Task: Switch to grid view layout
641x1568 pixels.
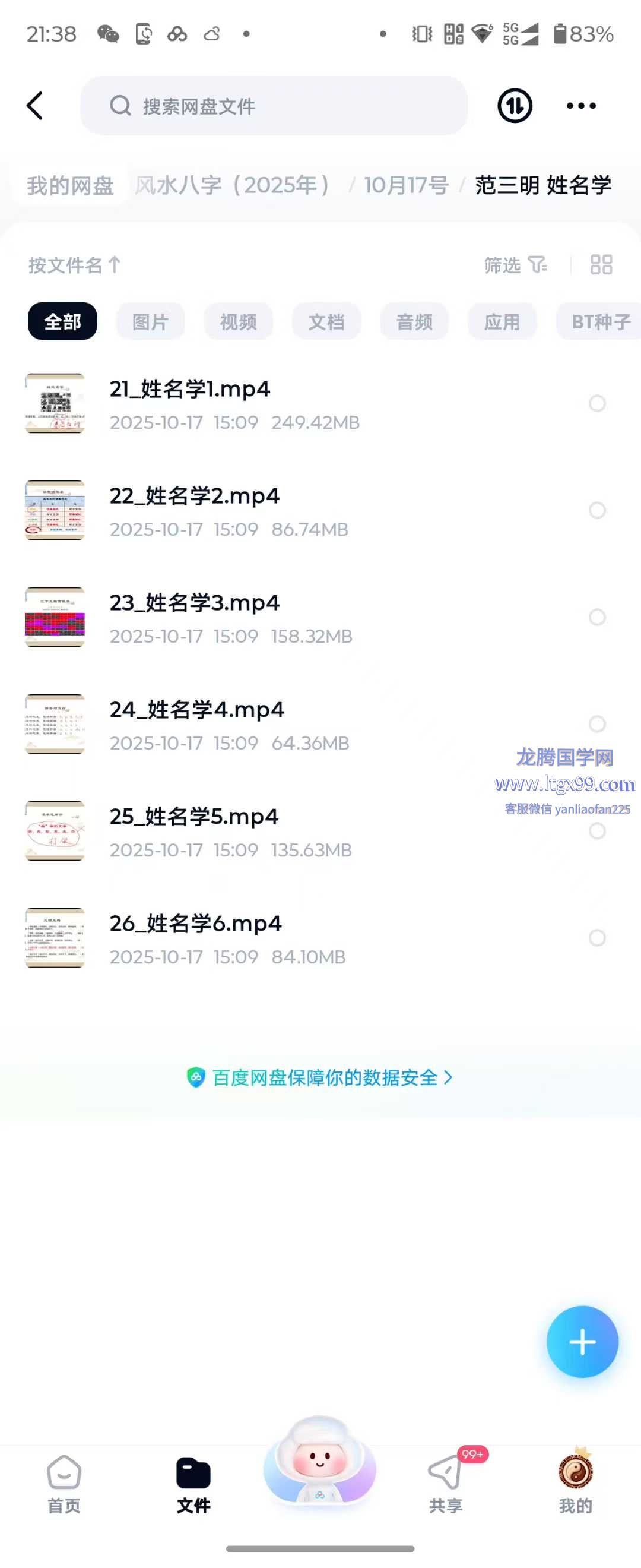Action: [x=601, y=265]
